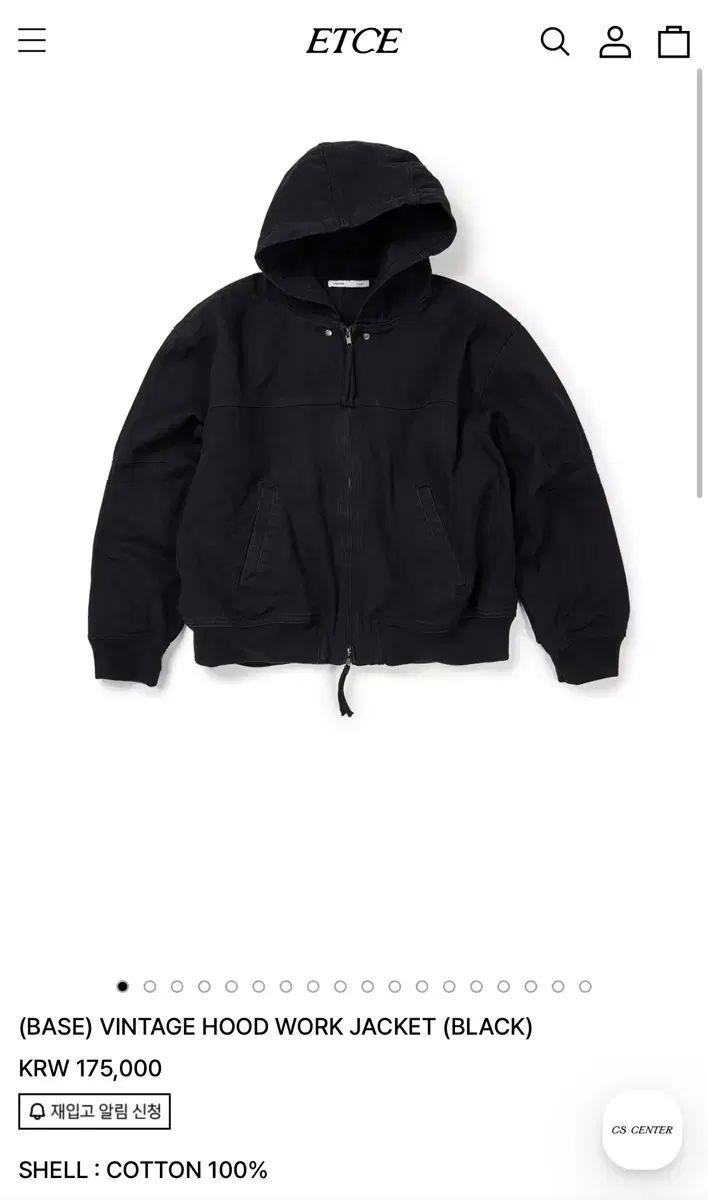Request restock alert (재입고 알림 신청)

click(x=95, y=1111)
